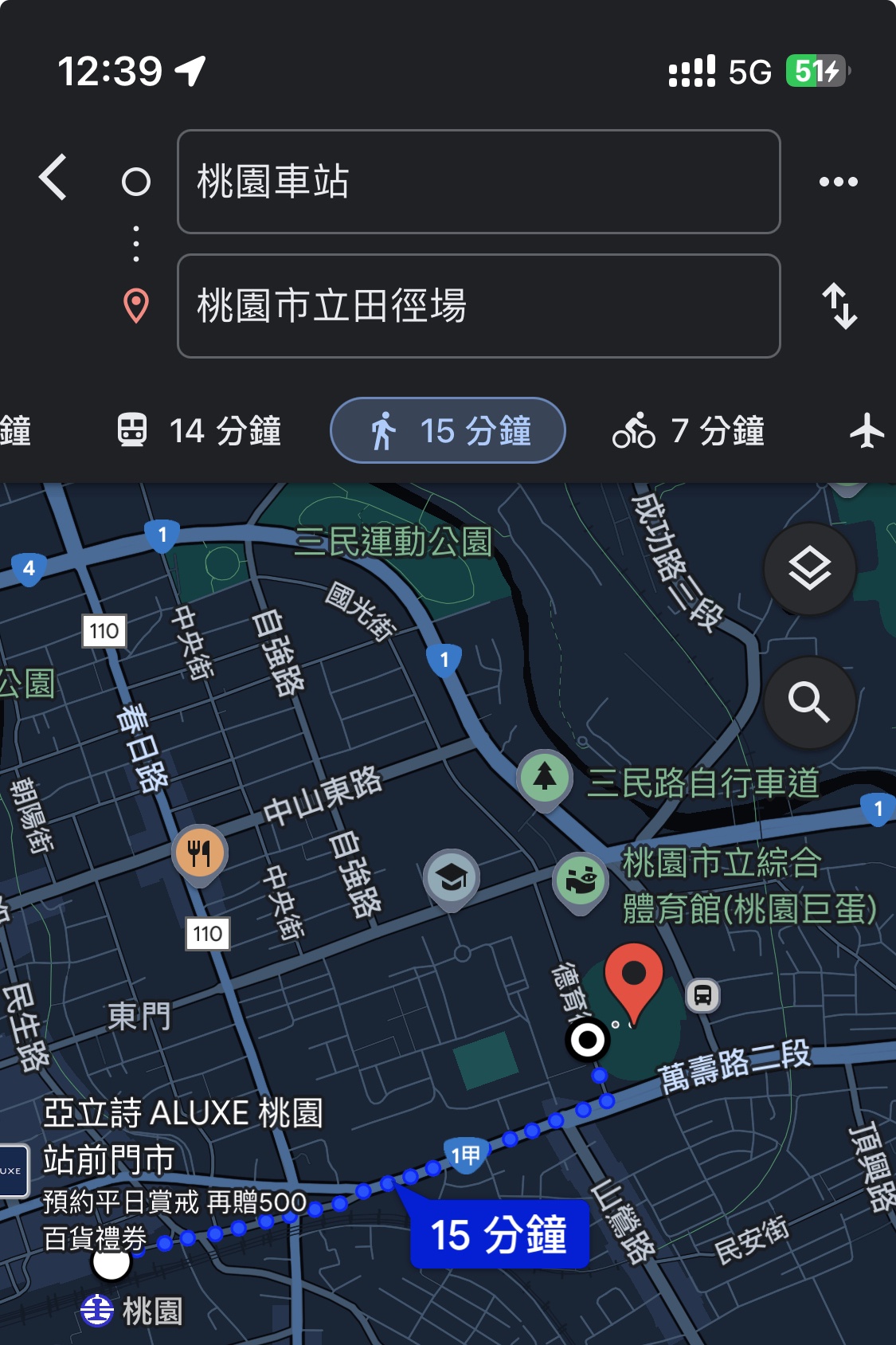Select the walking 15 分鐘 option
This screenshot has width=896, height=1345.
click(448, 431)
